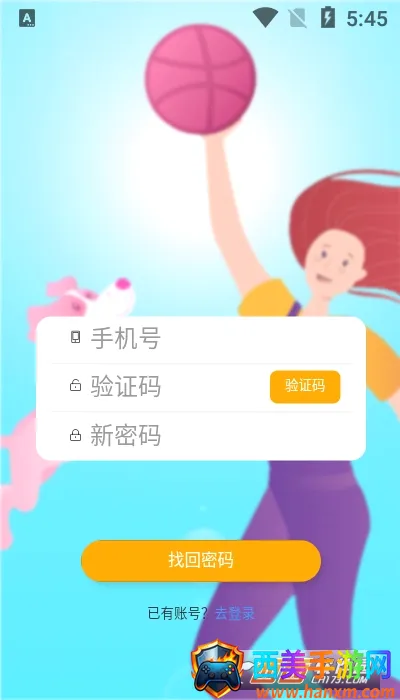
Task: Submit with the 找回密码 button
Action: click(201, 561)
